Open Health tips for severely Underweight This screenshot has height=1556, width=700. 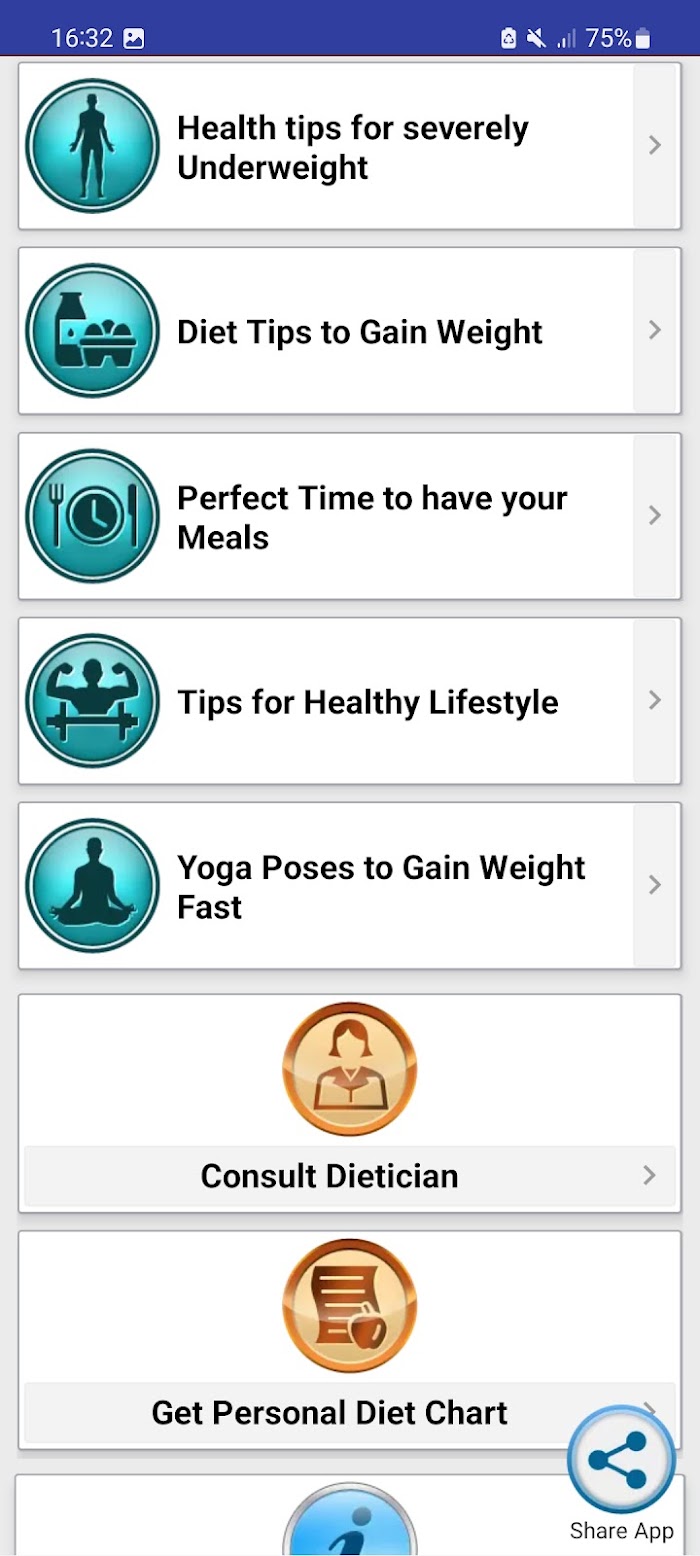(350, 146)
